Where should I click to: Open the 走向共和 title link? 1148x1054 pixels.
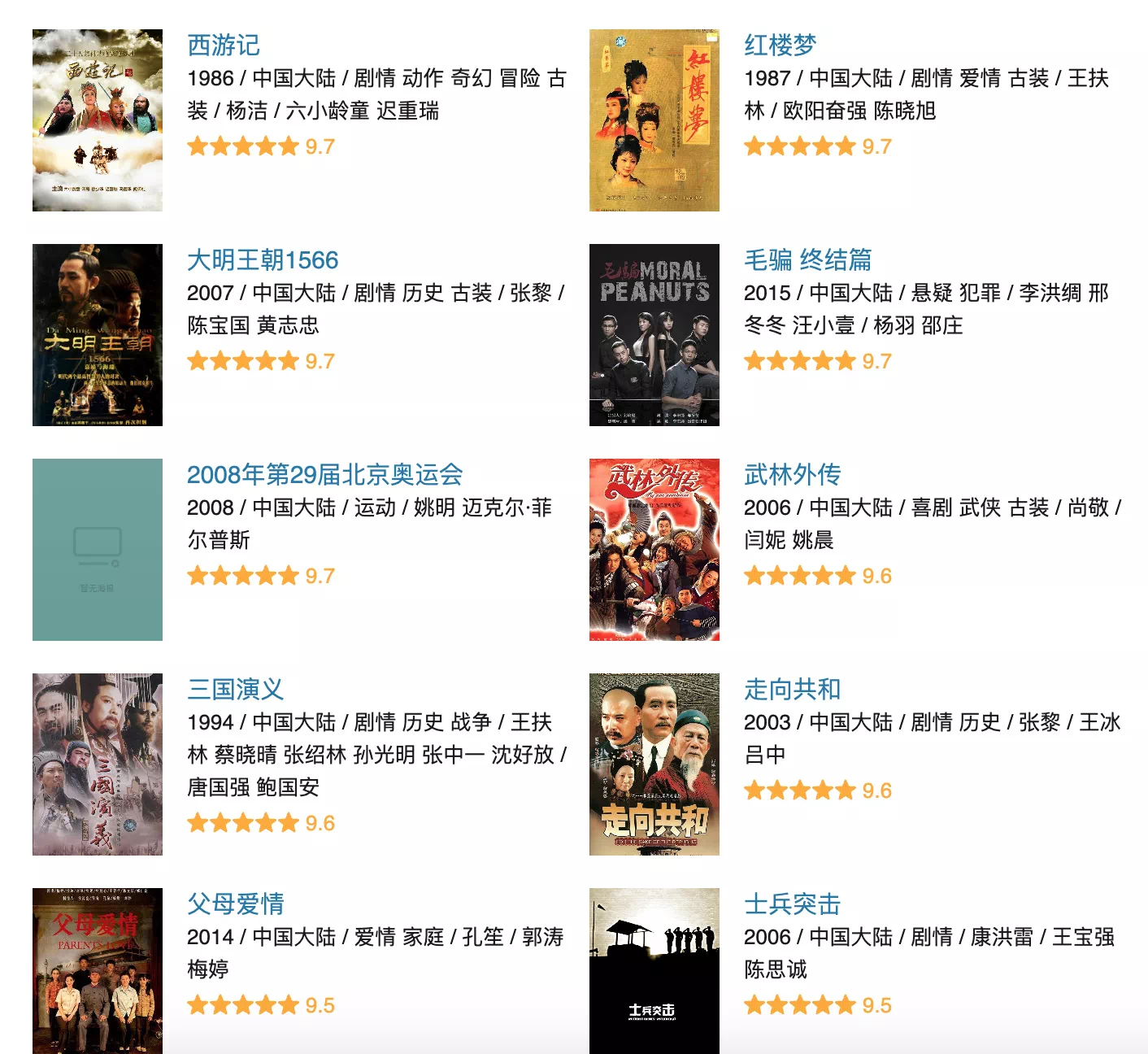click(792, 690)
